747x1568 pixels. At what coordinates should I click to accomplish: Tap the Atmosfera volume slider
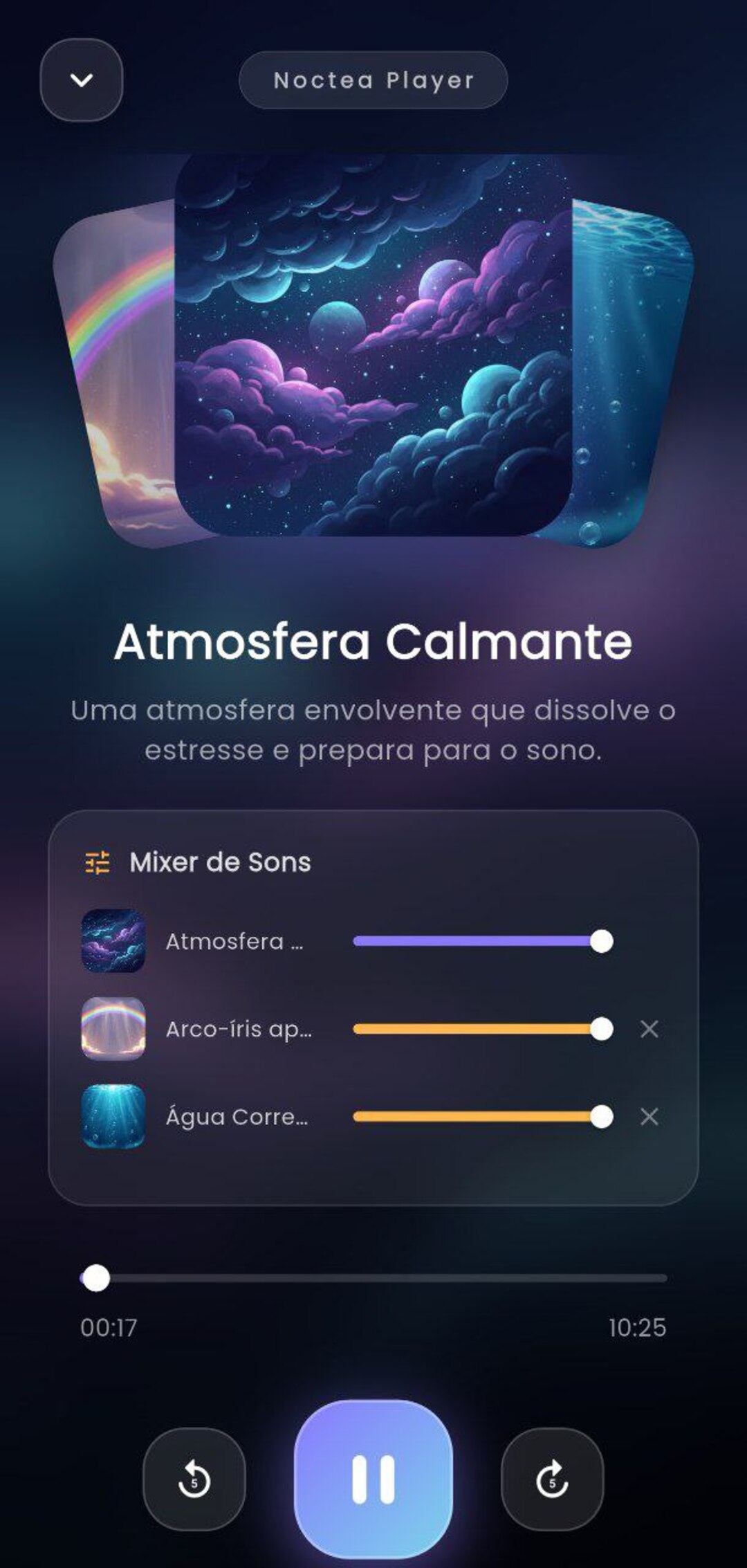click(477, 941)
